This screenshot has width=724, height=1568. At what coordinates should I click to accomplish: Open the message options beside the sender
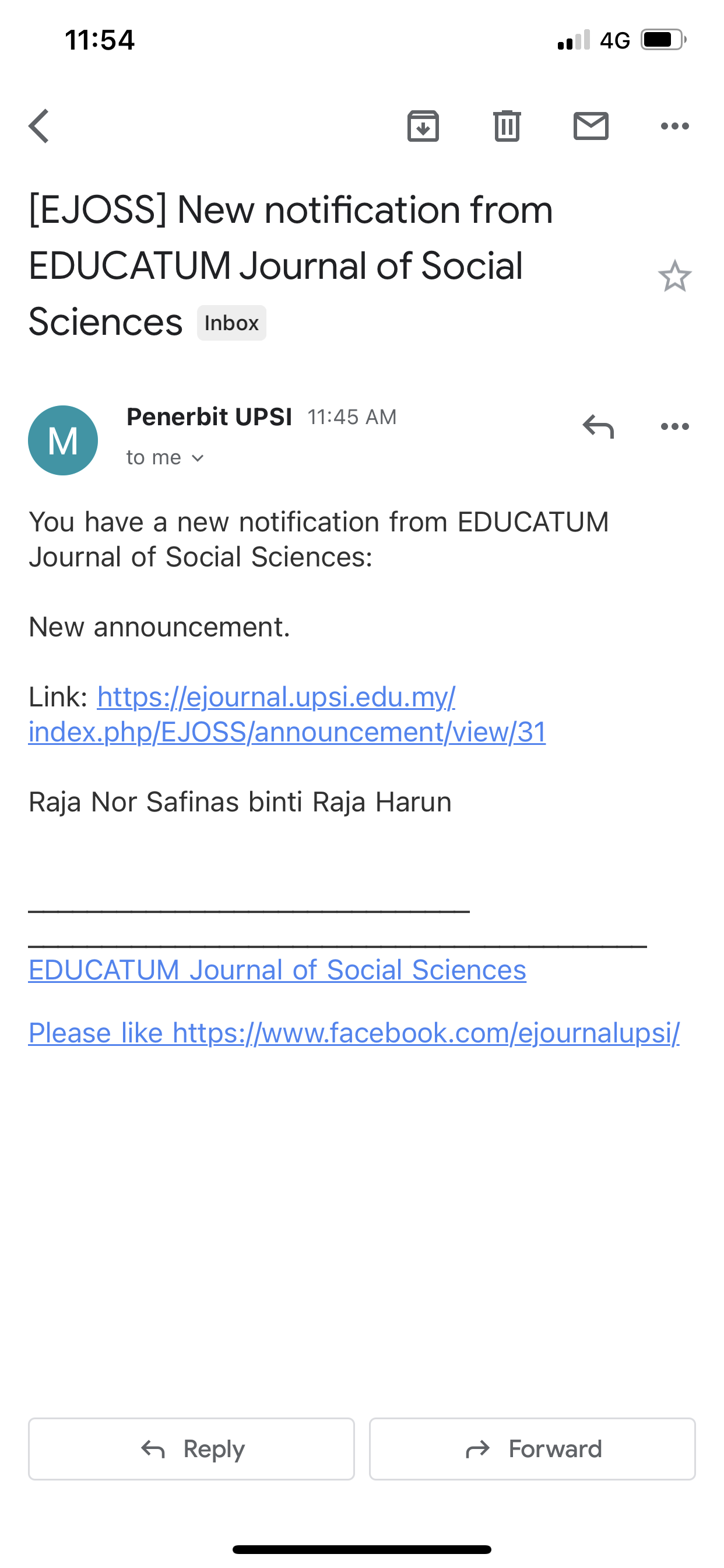[x=674, y=426]
